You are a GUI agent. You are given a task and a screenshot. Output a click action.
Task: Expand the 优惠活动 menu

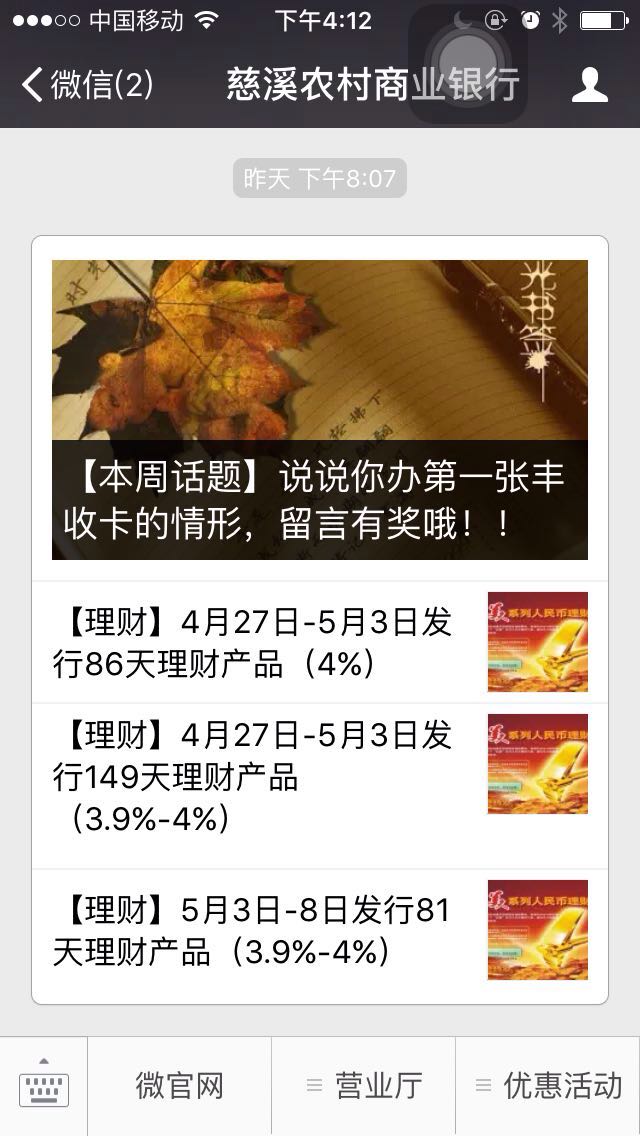click(x=548, y=1085)
